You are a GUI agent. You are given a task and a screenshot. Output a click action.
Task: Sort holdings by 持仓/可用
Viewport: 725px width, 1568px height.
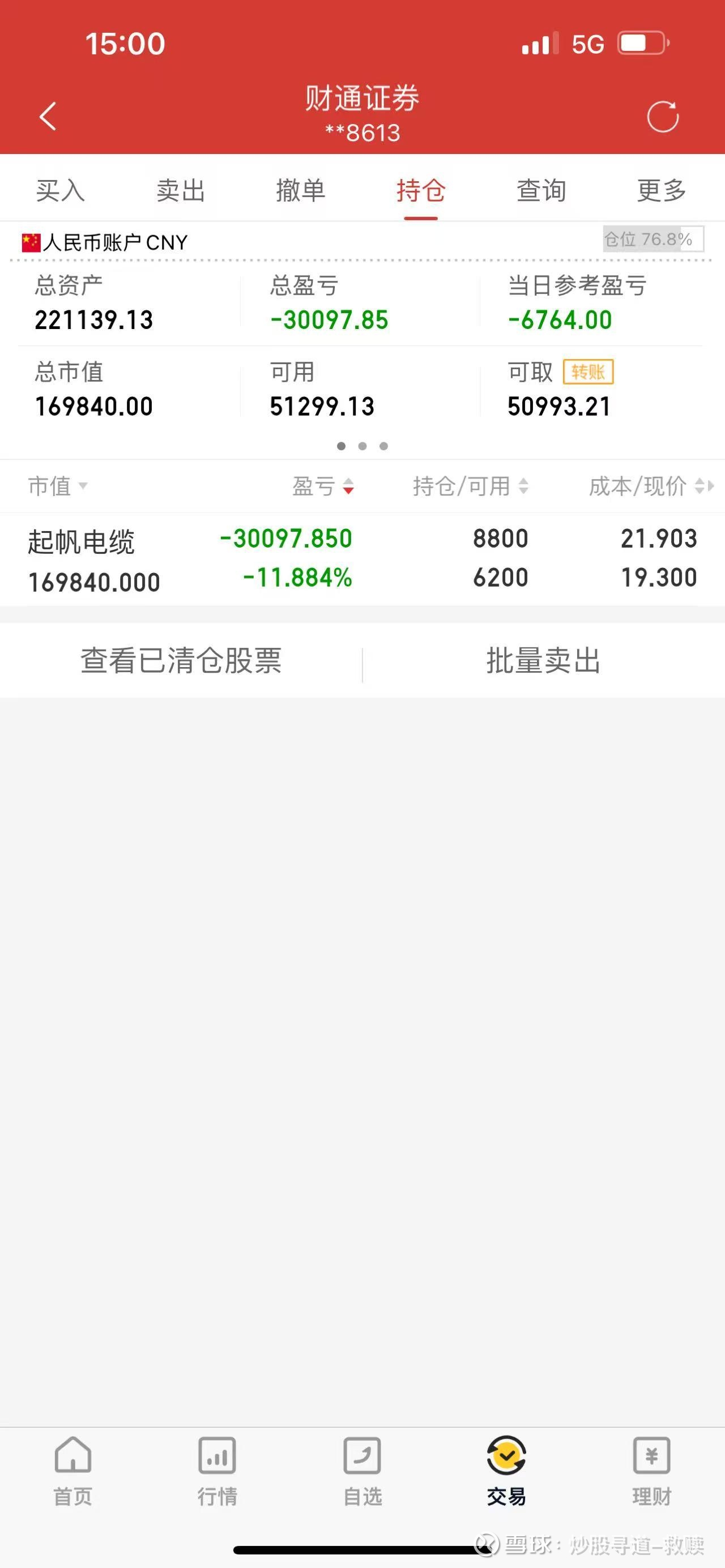[x=470, y=486]
